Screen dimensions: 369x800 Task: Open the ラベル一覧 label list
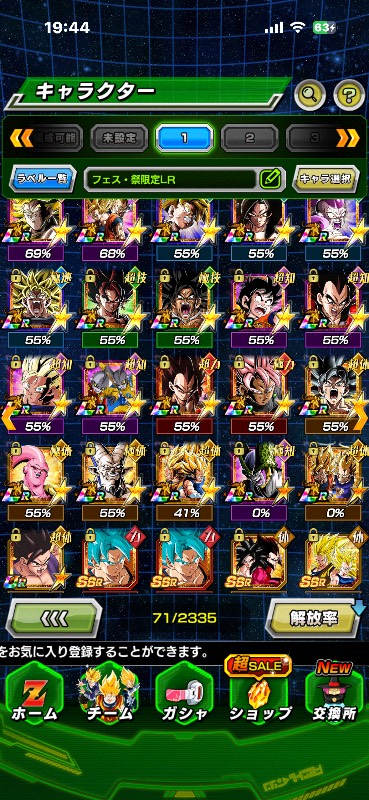[43, 179]
